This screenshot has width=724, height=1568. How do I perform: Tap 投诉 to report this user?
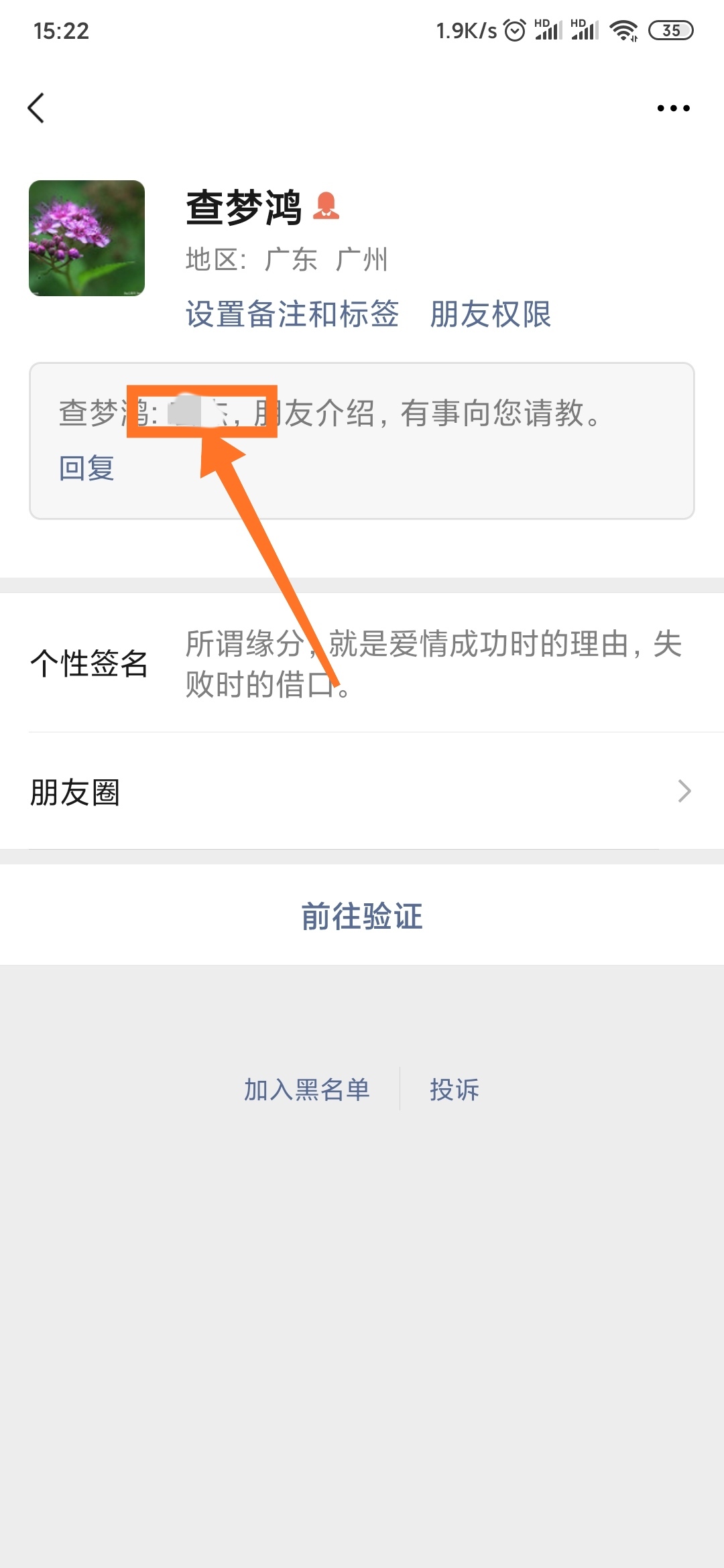pyautogui.click(x=454, y=1090)
